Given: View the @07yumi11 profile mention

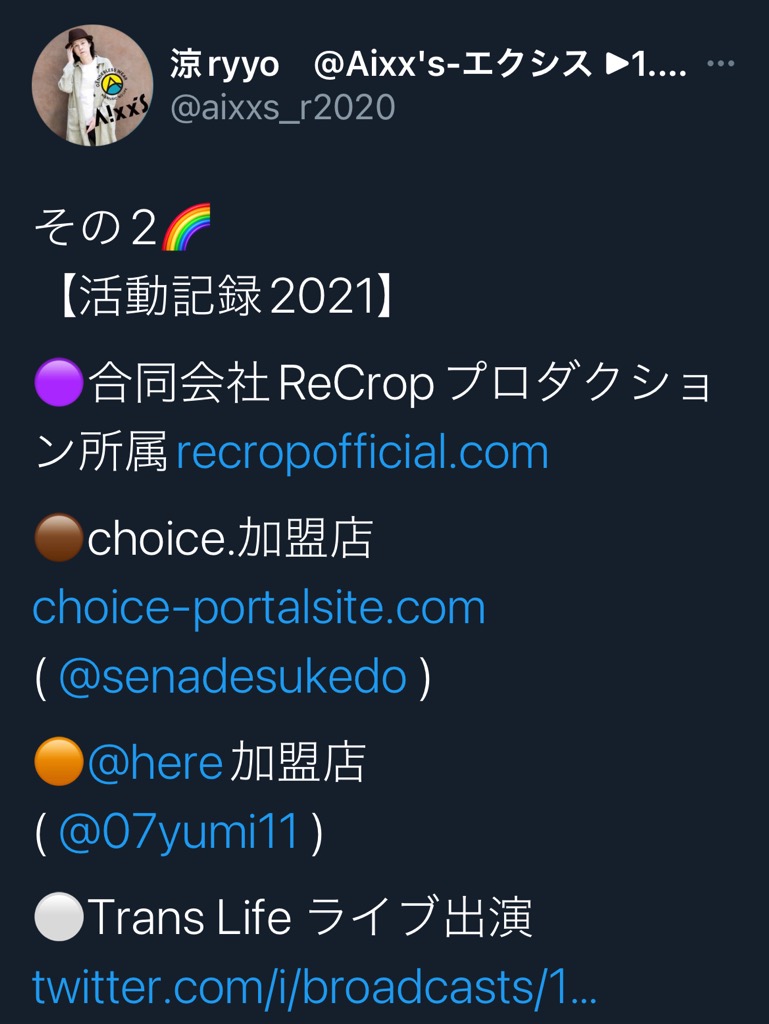Looking at the screenshot, I should coord(179,834).
